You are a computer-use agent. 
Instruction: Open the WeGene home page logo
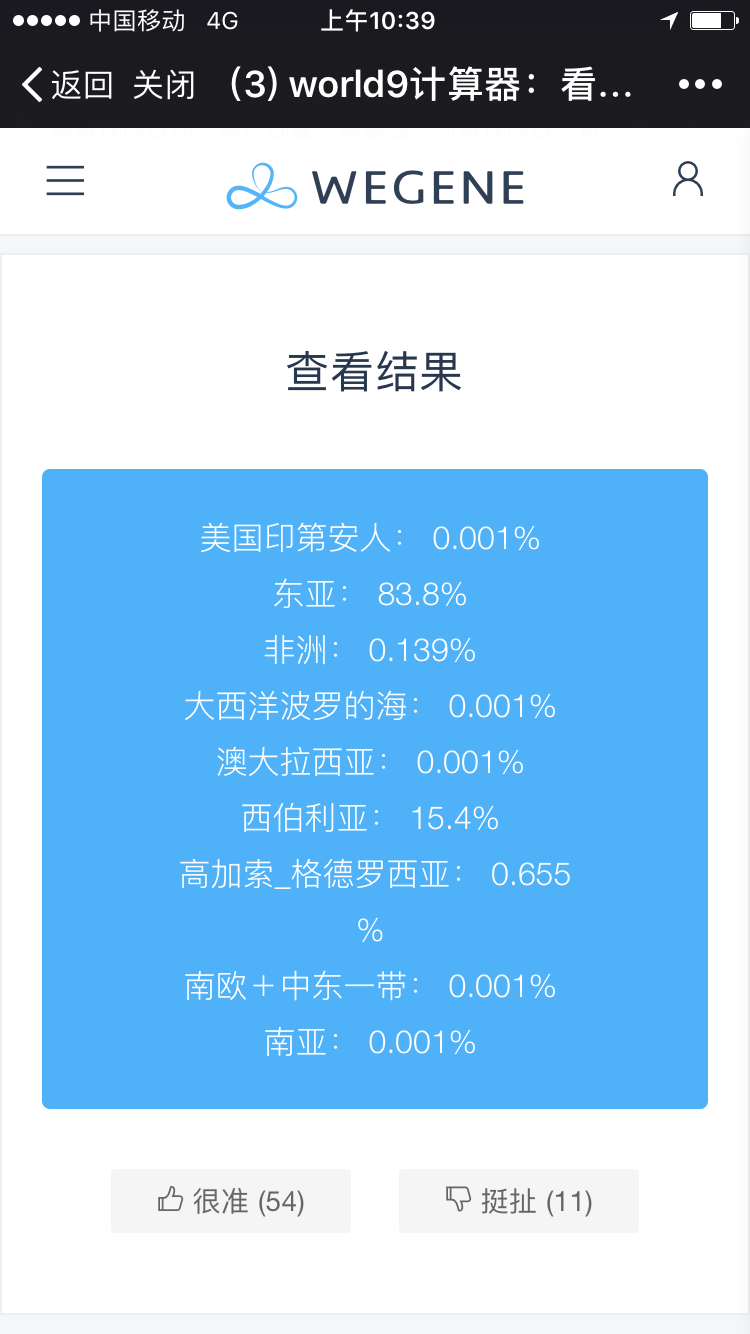click(x=375, y=186)
